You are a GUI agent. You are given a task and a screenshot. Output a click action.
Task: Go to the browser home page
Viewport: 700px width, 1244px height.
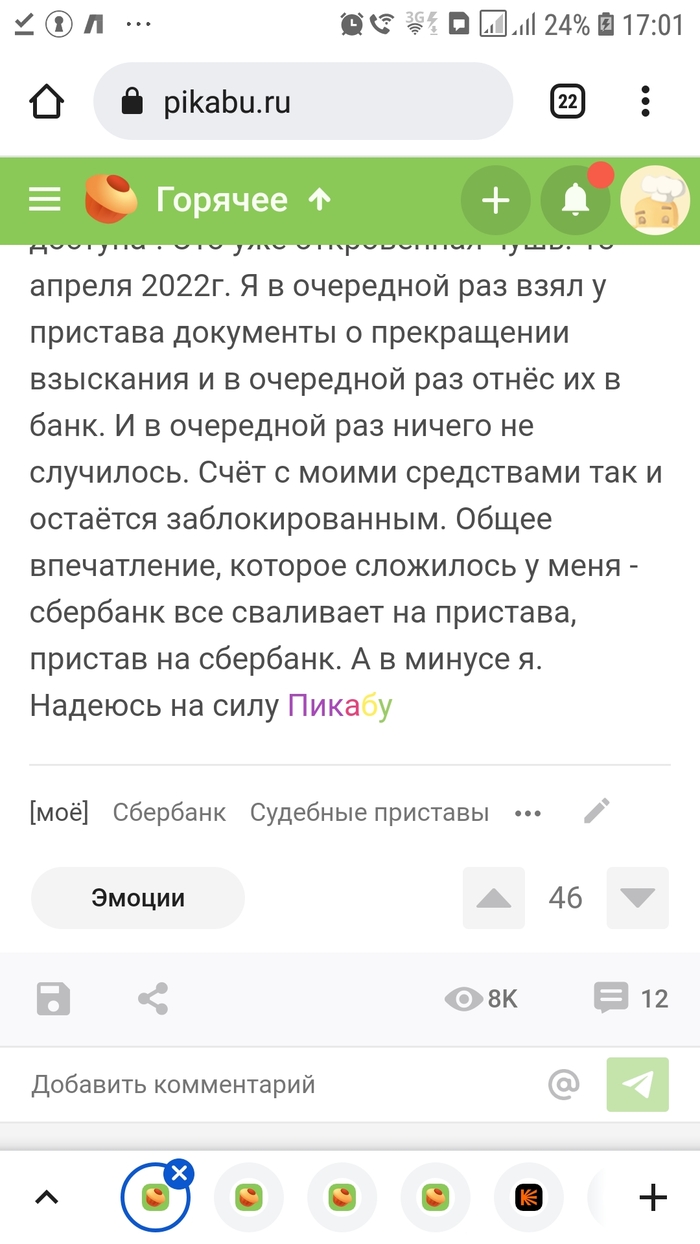pos(47,101)
